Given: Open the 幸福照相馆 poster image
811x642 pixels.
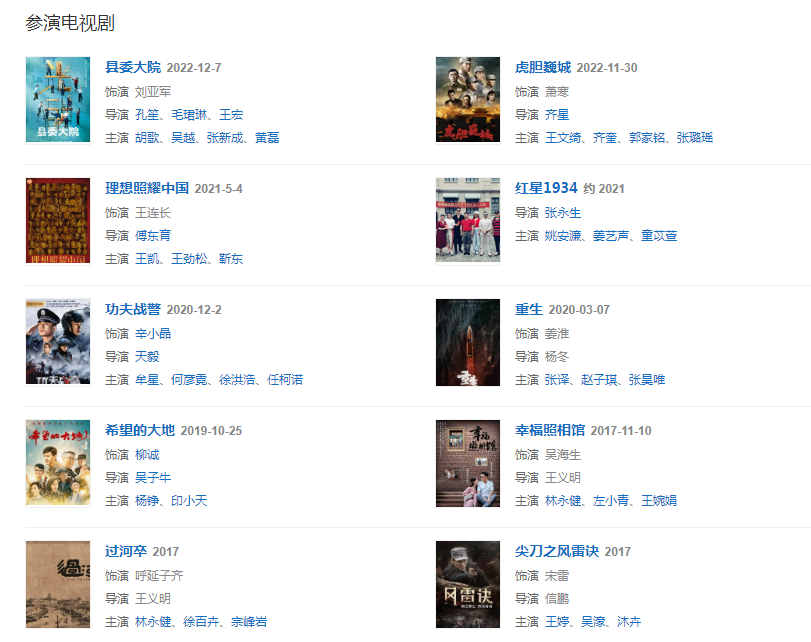Looking at the screenshot, I should click(468, 463).
